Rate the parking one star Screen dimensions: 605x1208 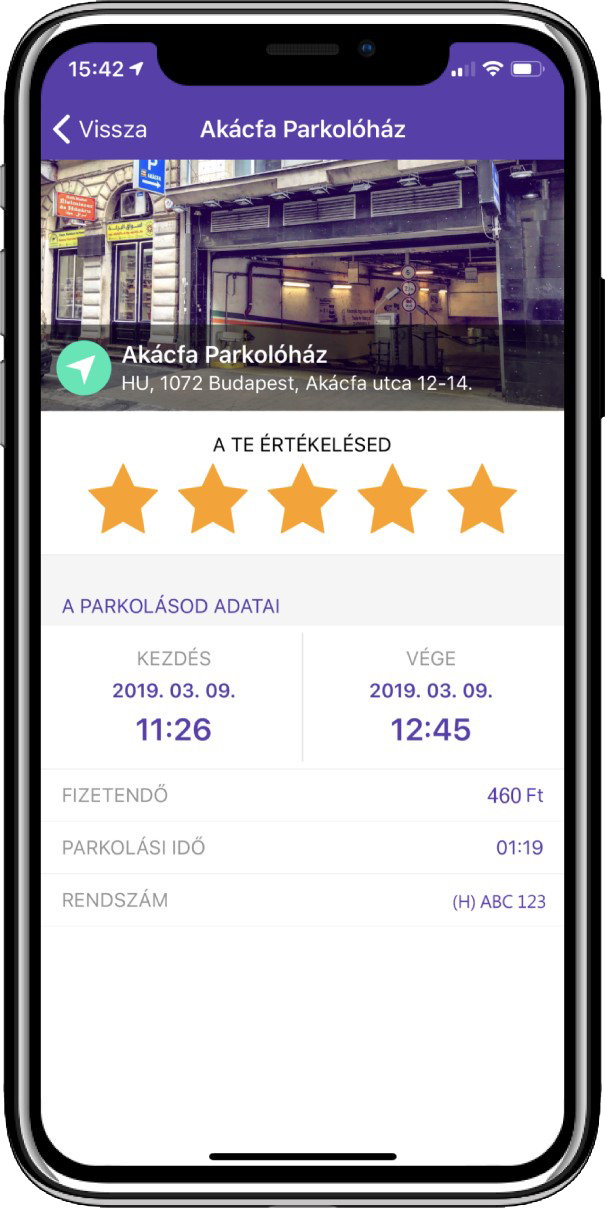123,499
